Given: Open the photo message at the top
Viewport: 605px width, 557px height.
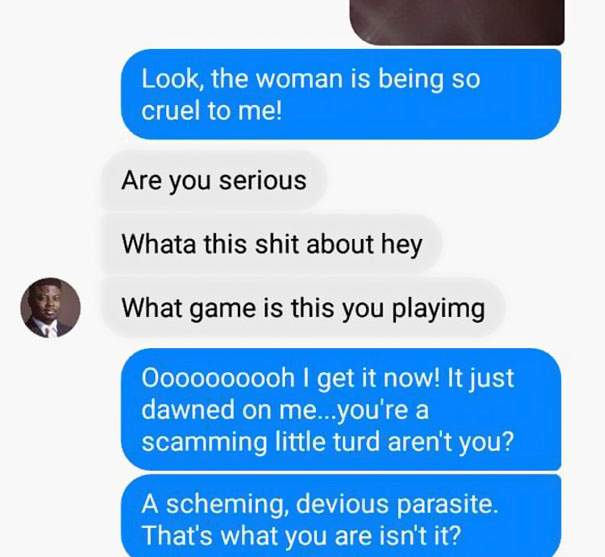Looking at the screenshot, I should tap(457, 20).
